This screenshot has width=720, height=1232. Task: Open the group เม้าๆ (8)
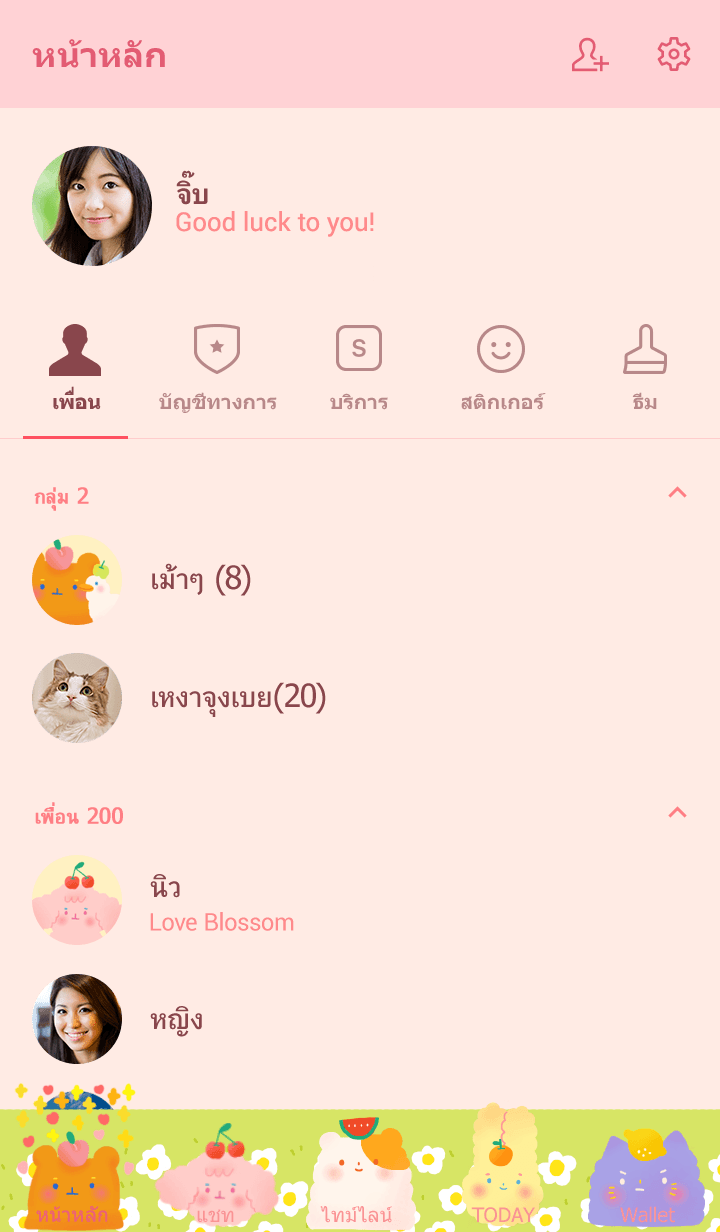coord(200,580)
